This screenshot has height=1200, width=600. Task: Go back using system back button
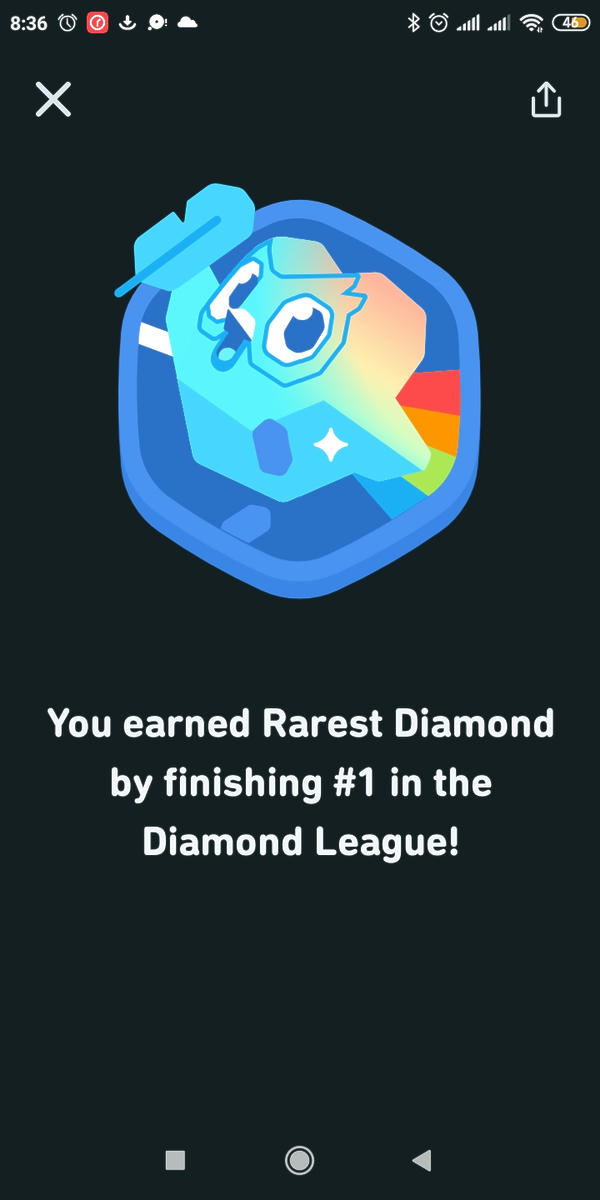coord(422,1160)
